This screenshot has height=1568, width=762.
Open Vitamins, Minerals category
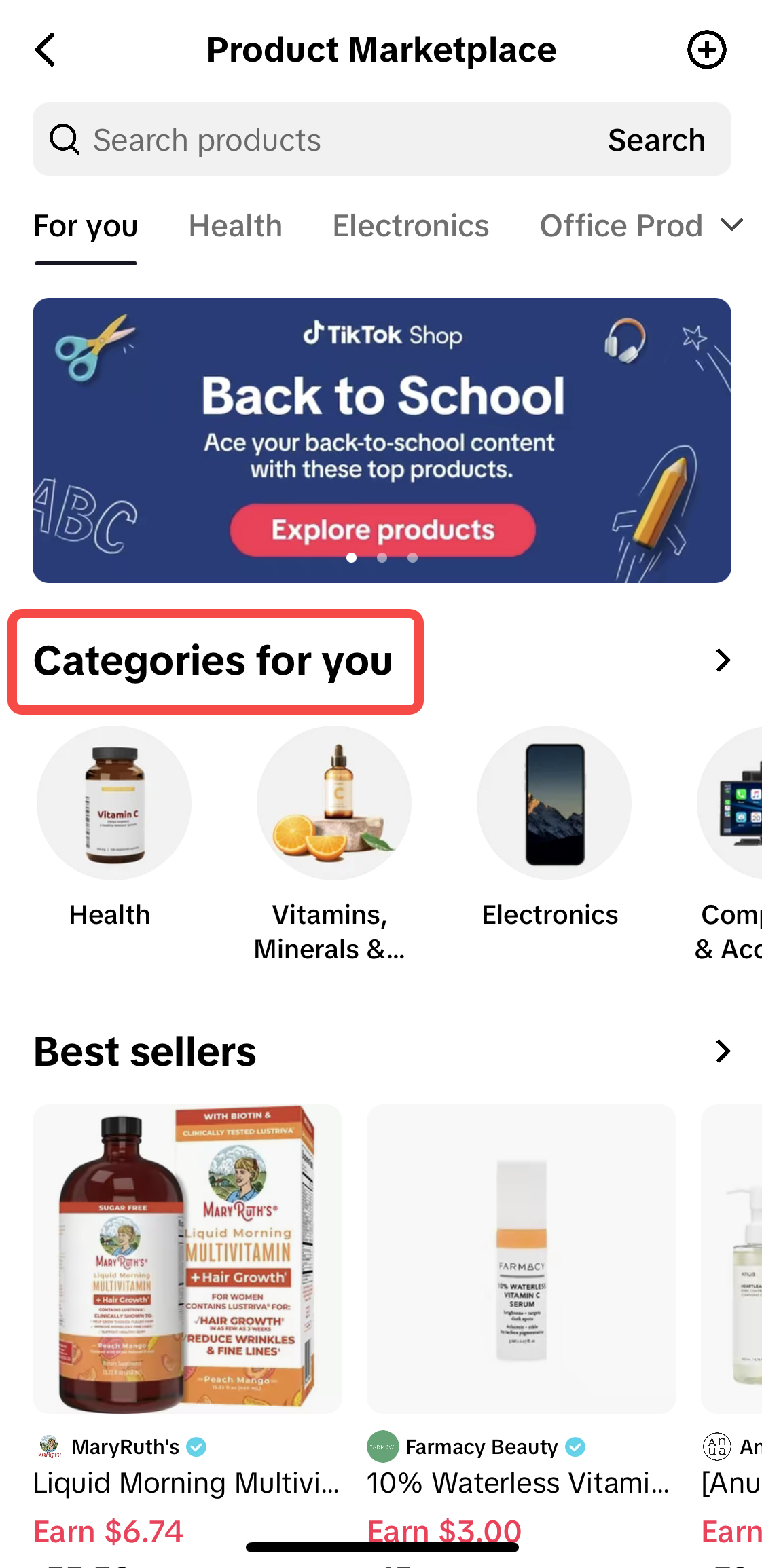click(333, 804)
